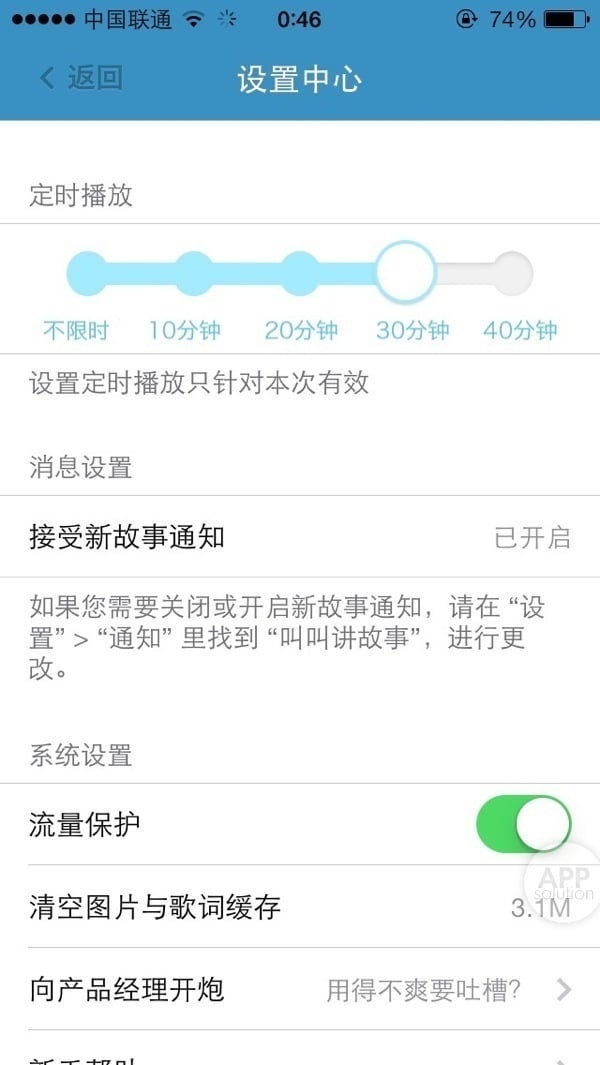The height and width of the screenshot is (1065, 600).
Task: Set timed playback to 10分钟
Action: [x=194, y=272]
